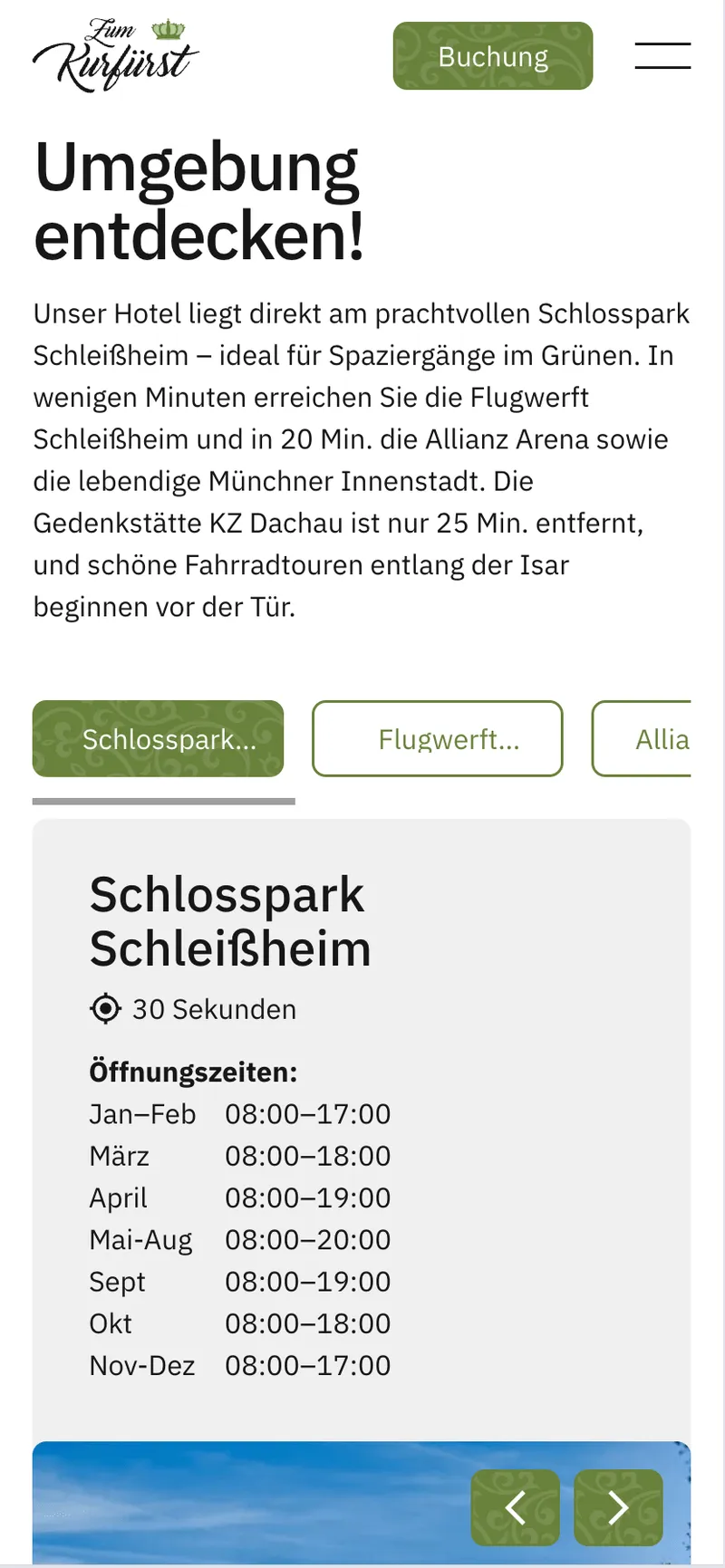Image resolution: width=725 pixels, height=1568 pixels.
Task: Click the Schlosspark Schleißheim card title
Action: click(229, 919)
